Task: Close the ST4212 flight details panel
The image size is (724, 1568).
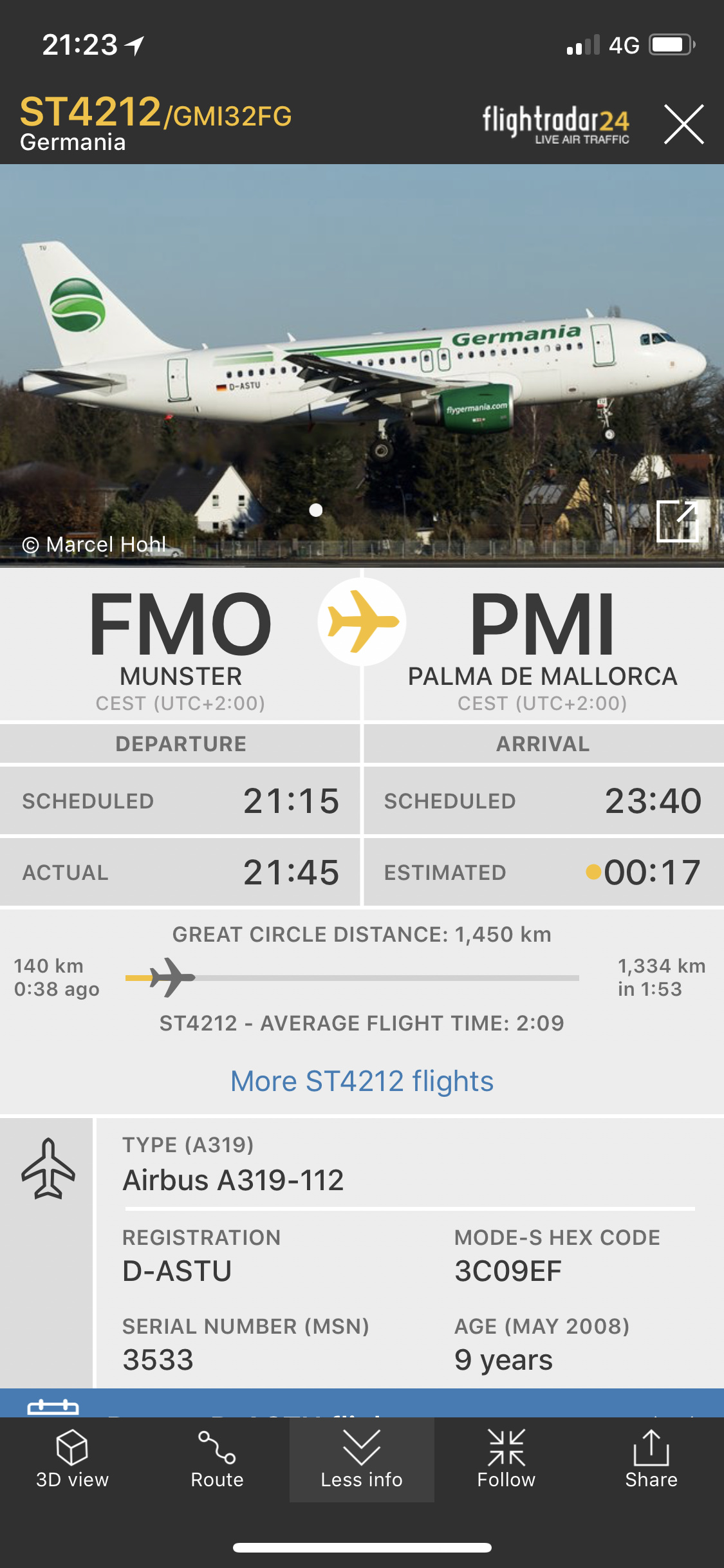Action: pos(683,124)
